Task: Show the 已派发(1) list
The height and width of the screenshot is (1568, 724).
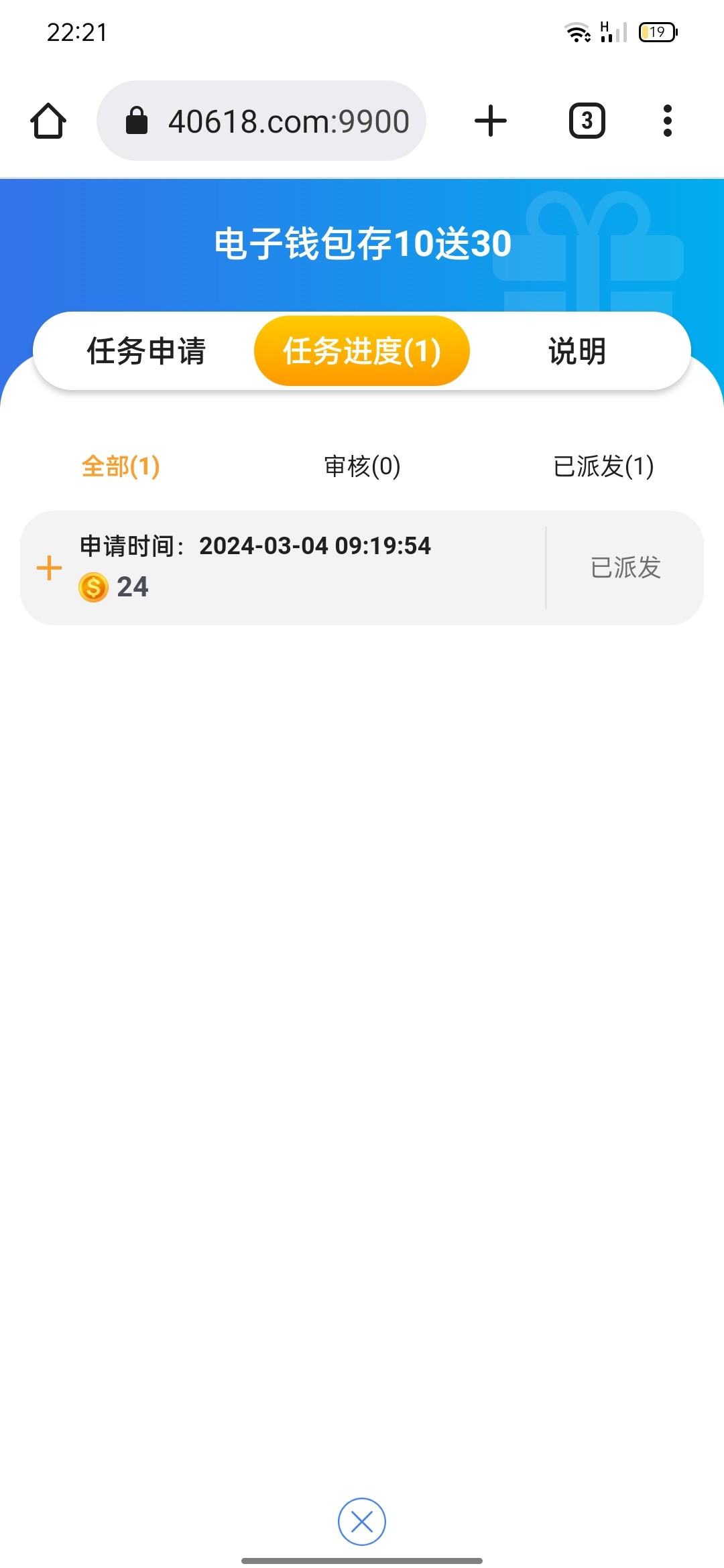Action: [603, 466]
